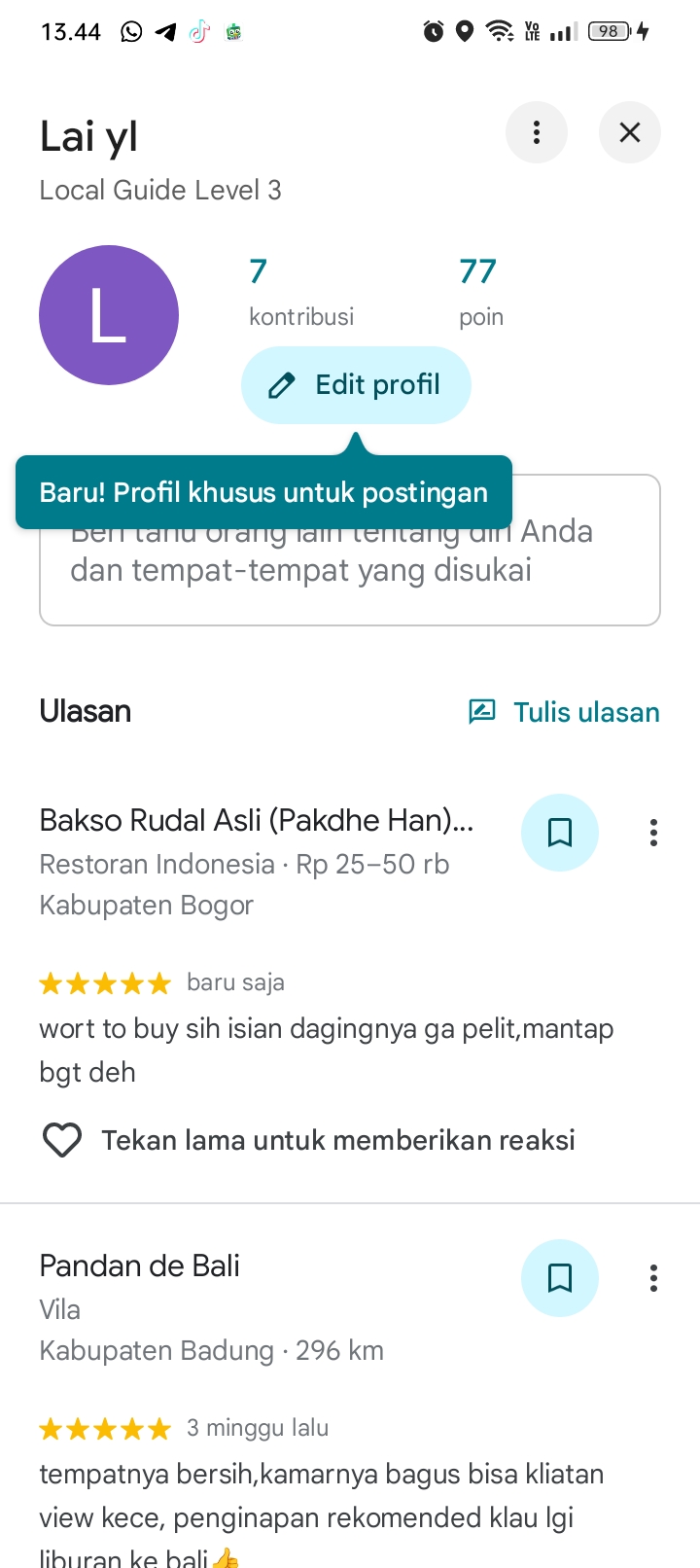Tap the Edit profil button
The height and width of the screenshot is (1568, 700).
(356, 385)
